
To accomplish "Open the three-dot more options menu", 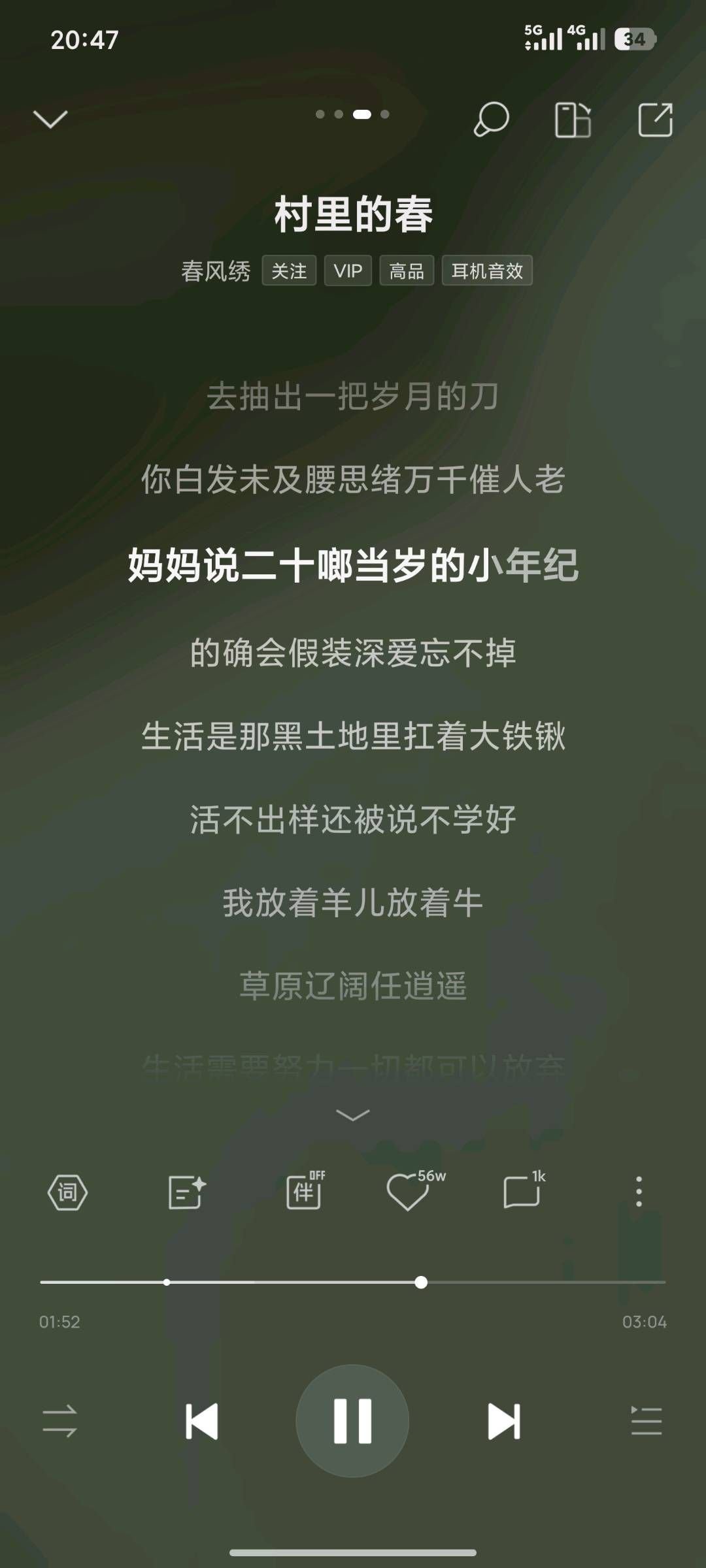I will click(x=639, y=1192).
